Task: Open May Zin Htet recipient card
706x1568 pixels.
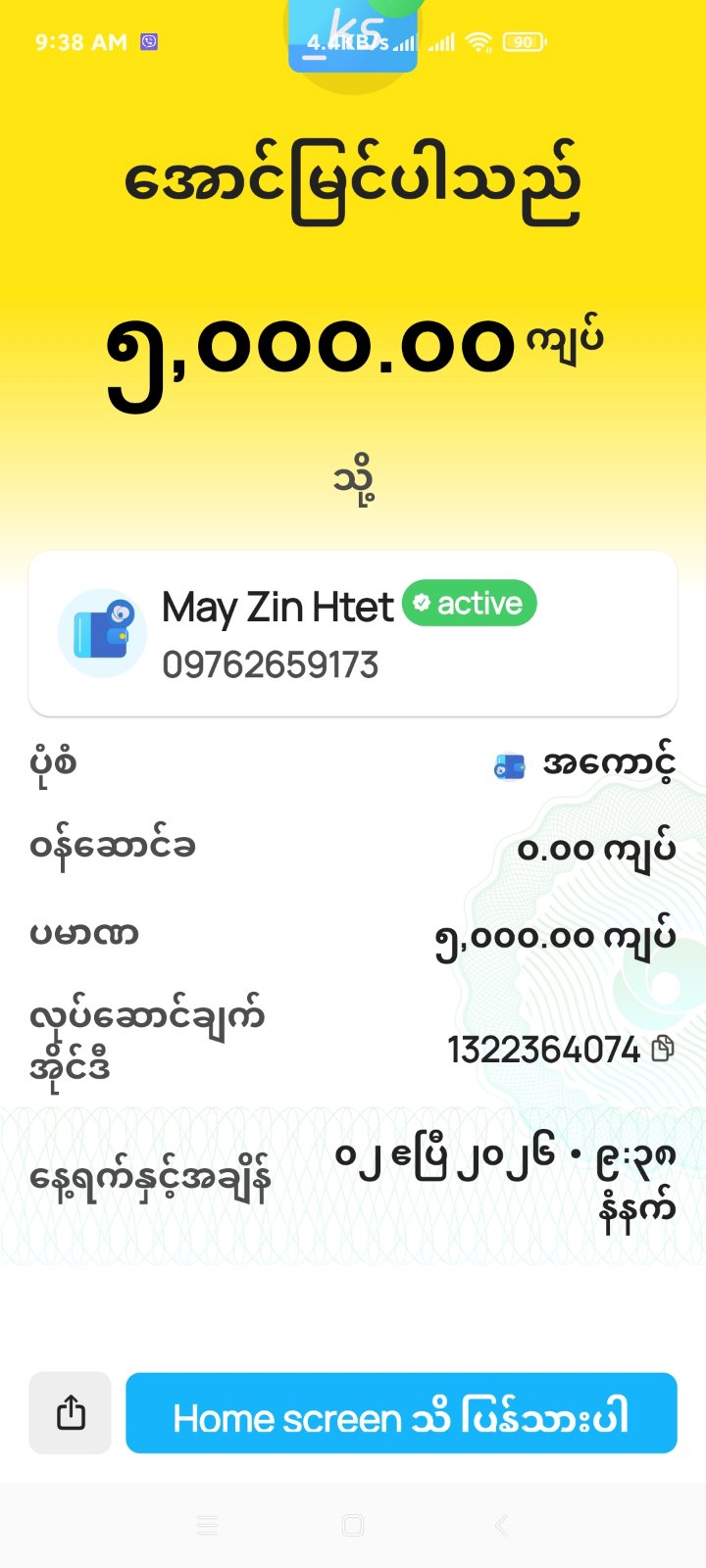Action: (353, 633)
